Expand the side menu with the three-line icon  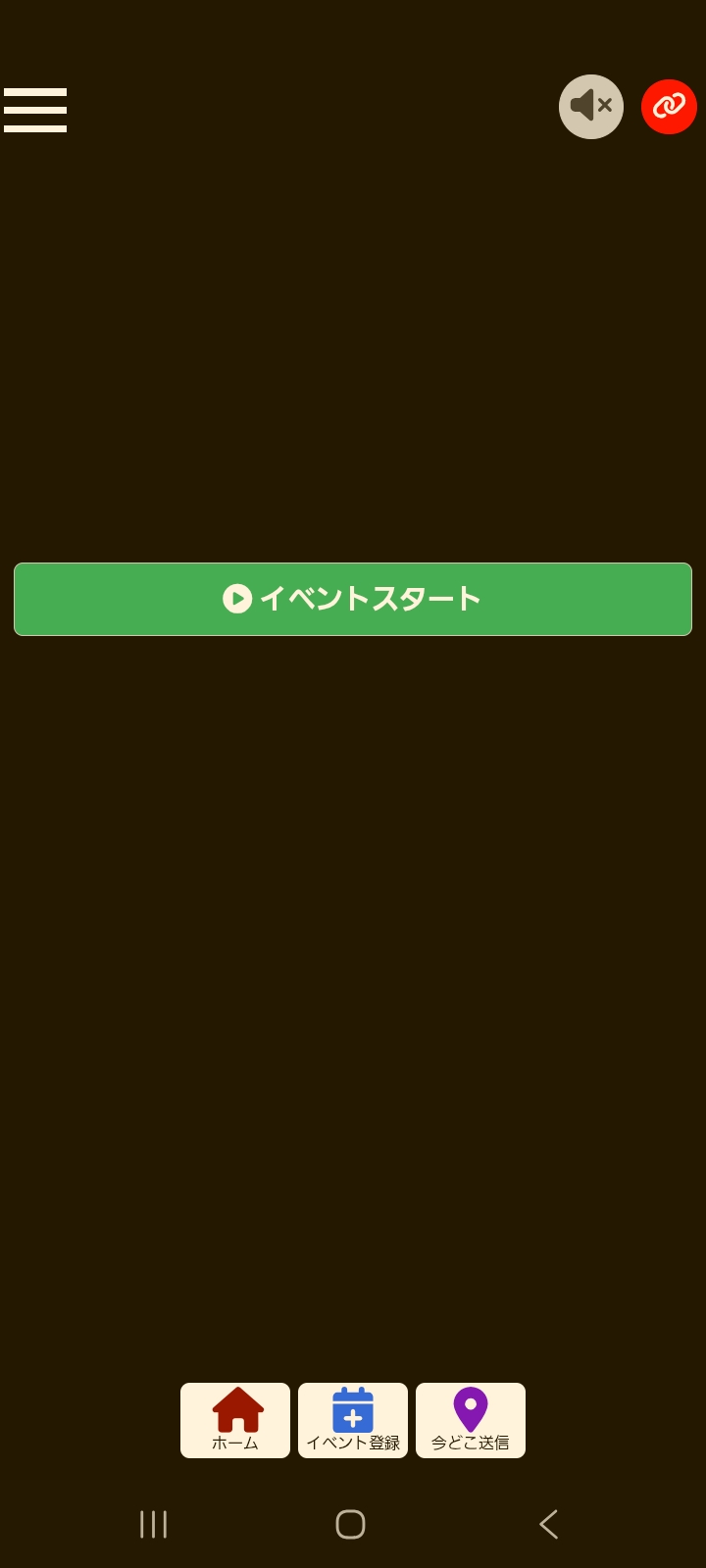(35, 110)
